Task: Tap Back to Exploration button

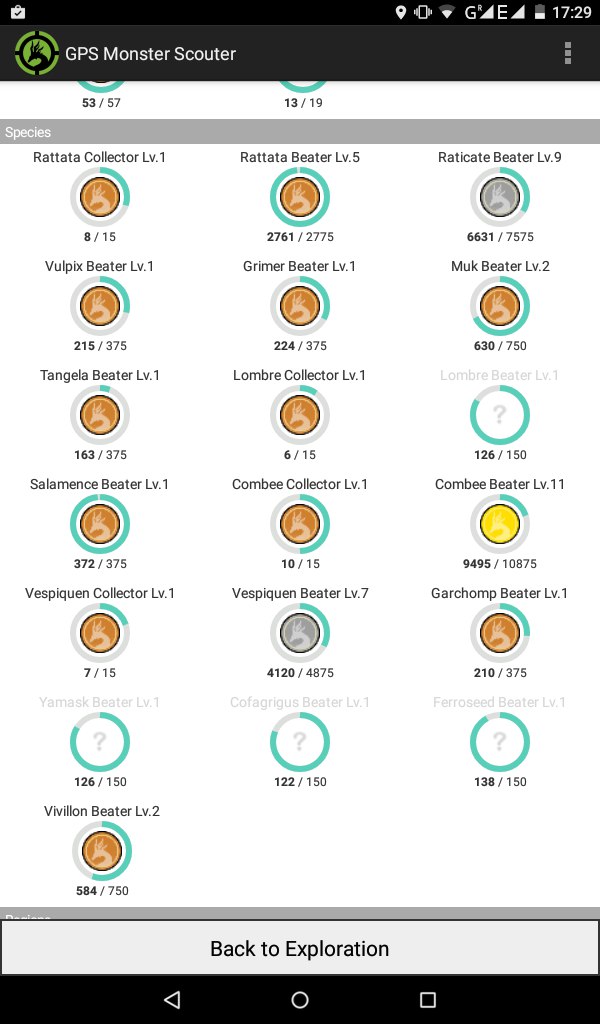Action: (299, 949)
